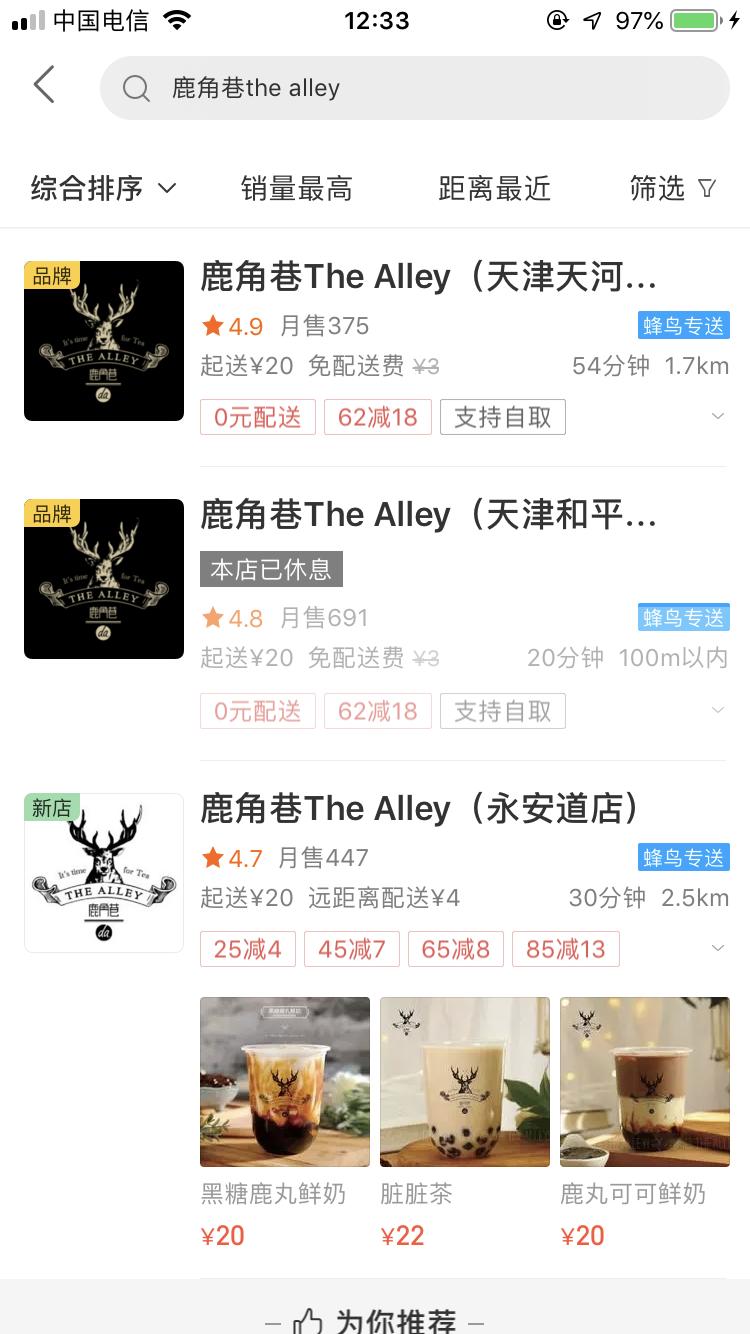Image resolution: width=750 pixels, height=1334 pixels.
Task: Tap the 62减18 discount tag
Action: [377, 417]
